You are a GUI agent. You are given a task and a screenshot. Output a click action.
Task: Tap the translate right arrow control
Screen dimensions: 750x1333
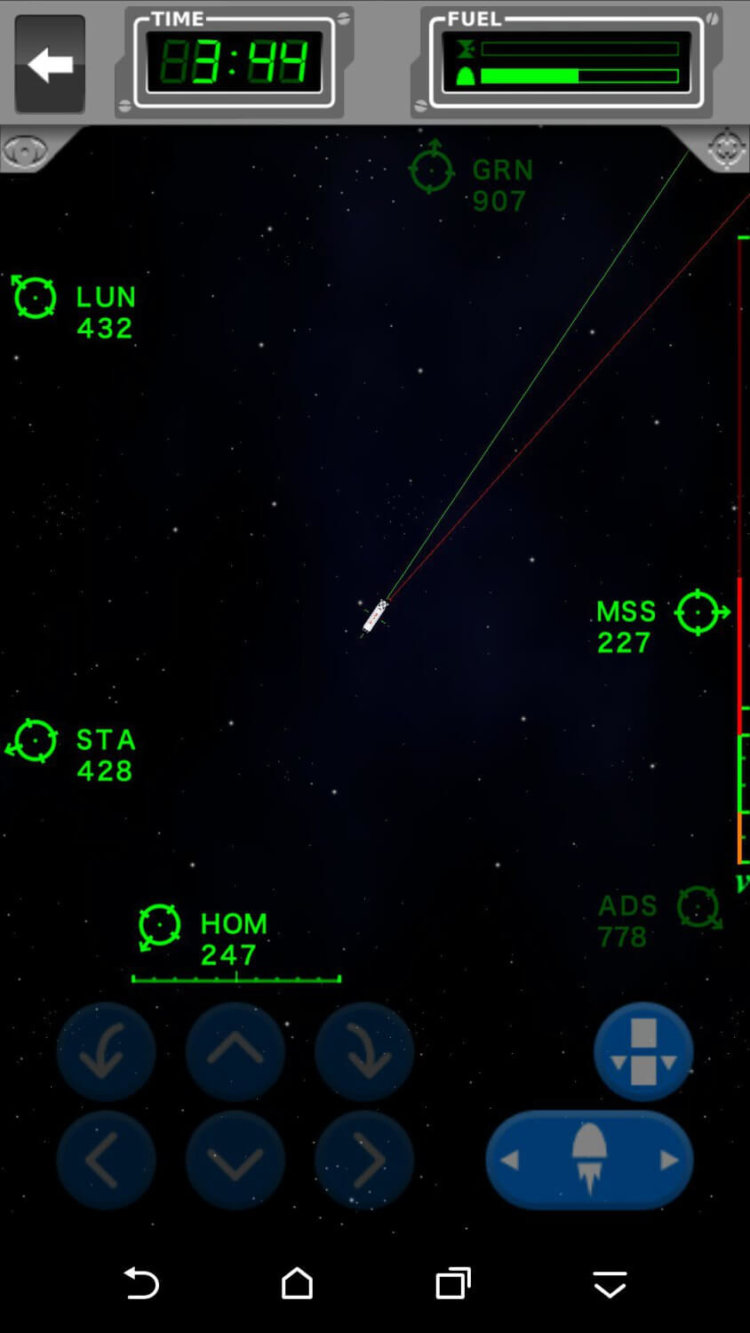click(364, 1161)
